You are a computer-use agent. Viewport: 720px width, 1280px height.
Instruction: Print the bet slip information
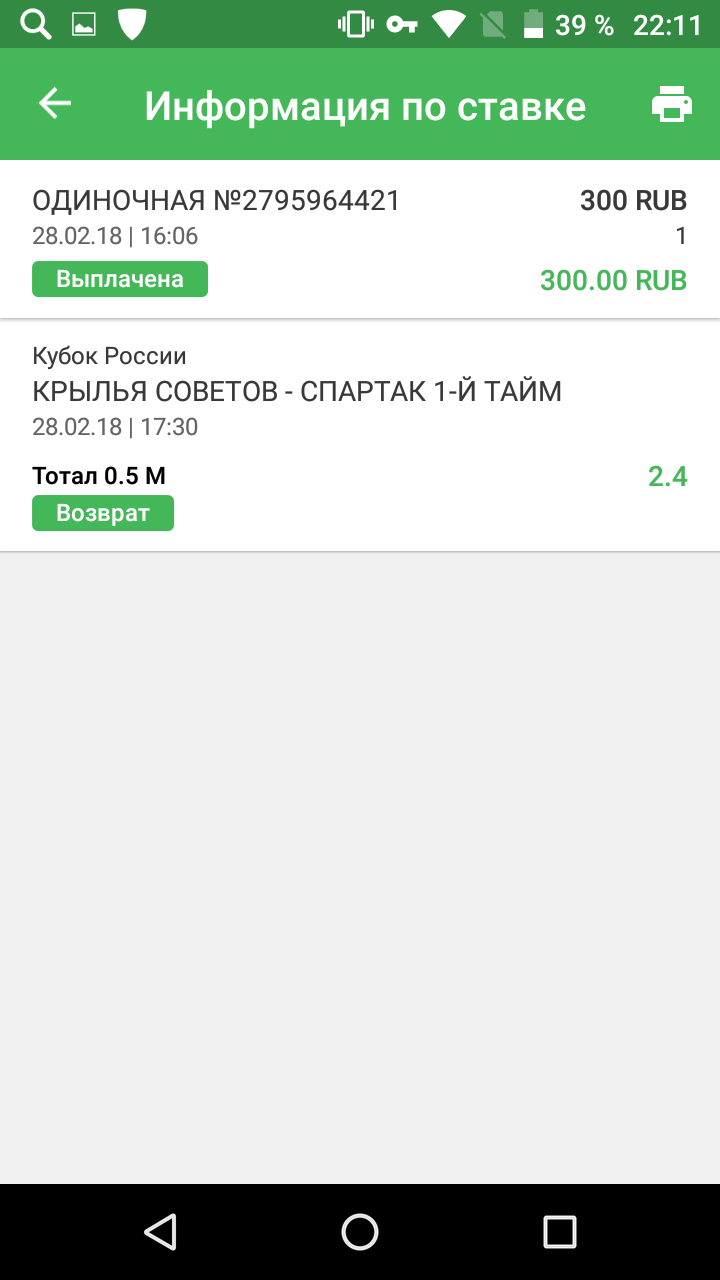pos(672,105)
